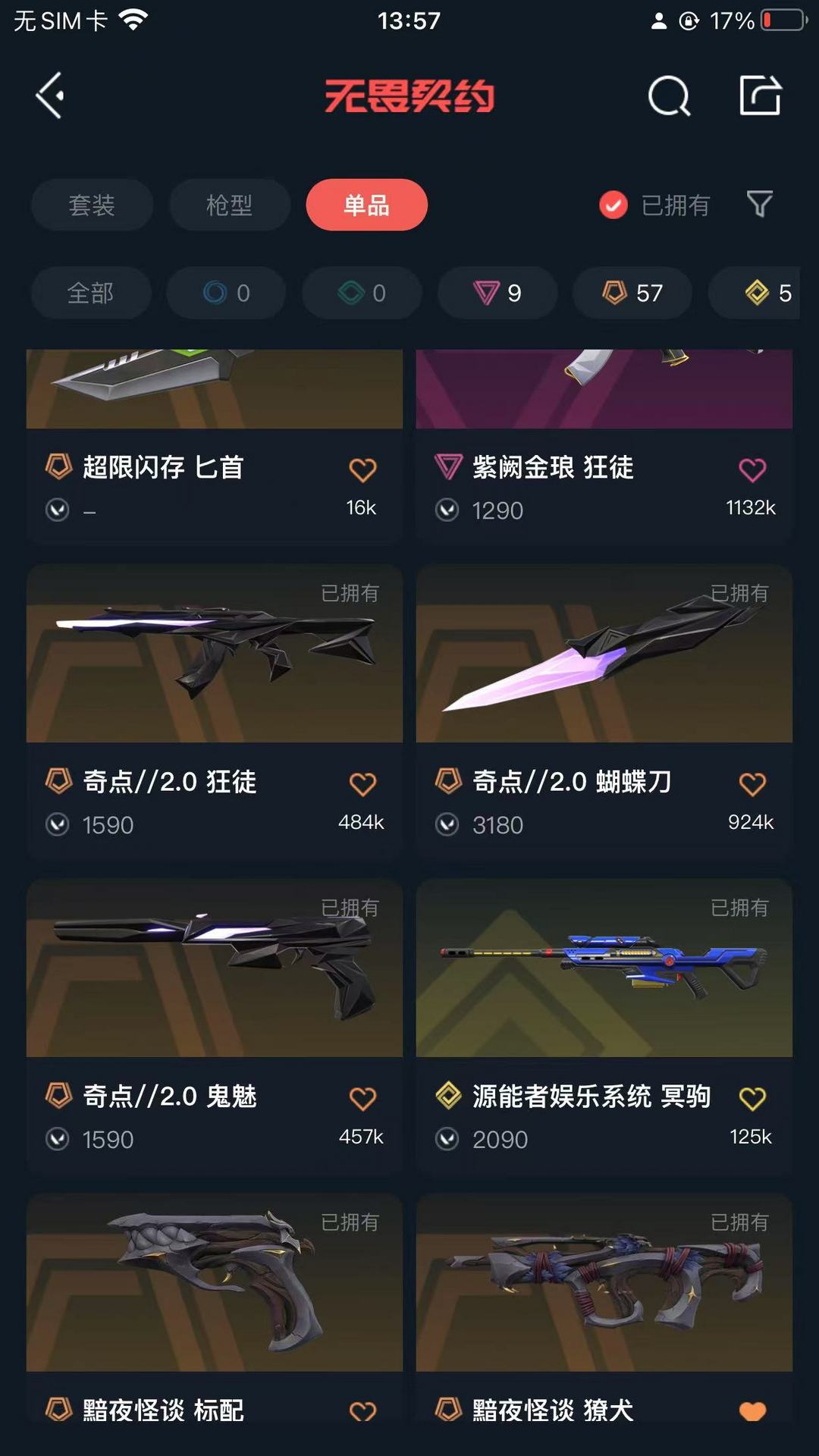819x1456 pixels.
Task: Open the search icon in header
Action: (669, 96)
